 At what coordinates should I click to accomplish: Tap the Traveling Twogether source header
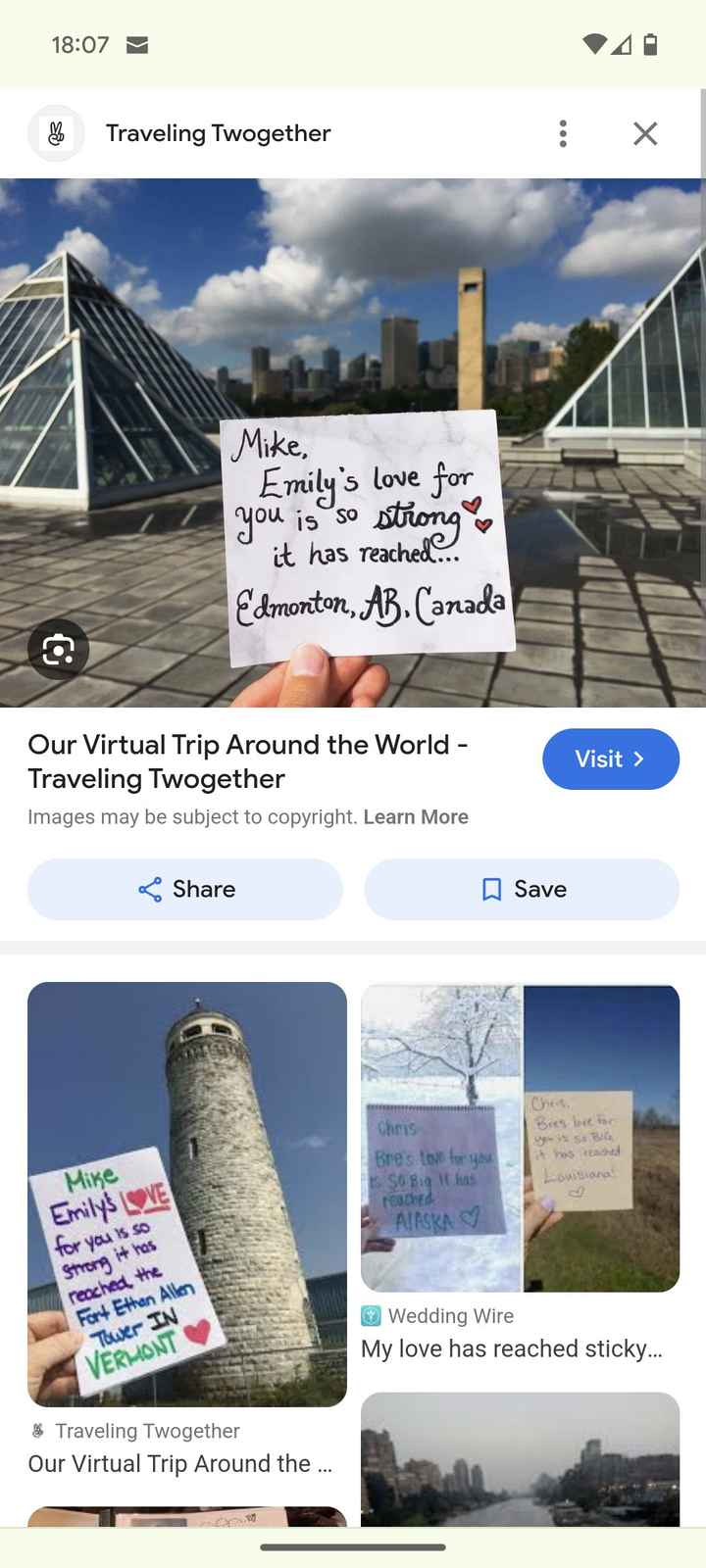[x=218, y=133]
